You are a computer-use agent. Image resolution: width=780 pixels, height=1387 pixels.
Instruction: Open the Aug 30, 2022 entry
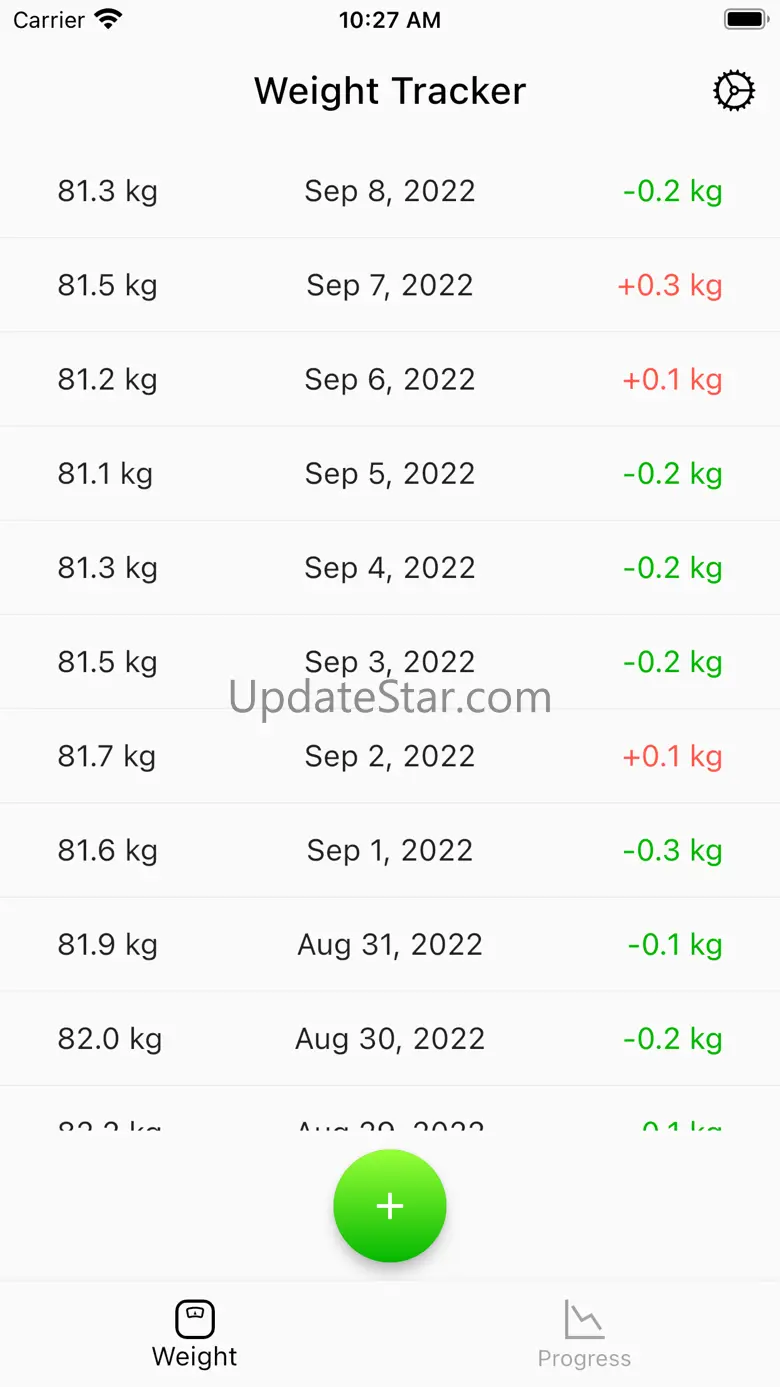tap(390, 1037)
